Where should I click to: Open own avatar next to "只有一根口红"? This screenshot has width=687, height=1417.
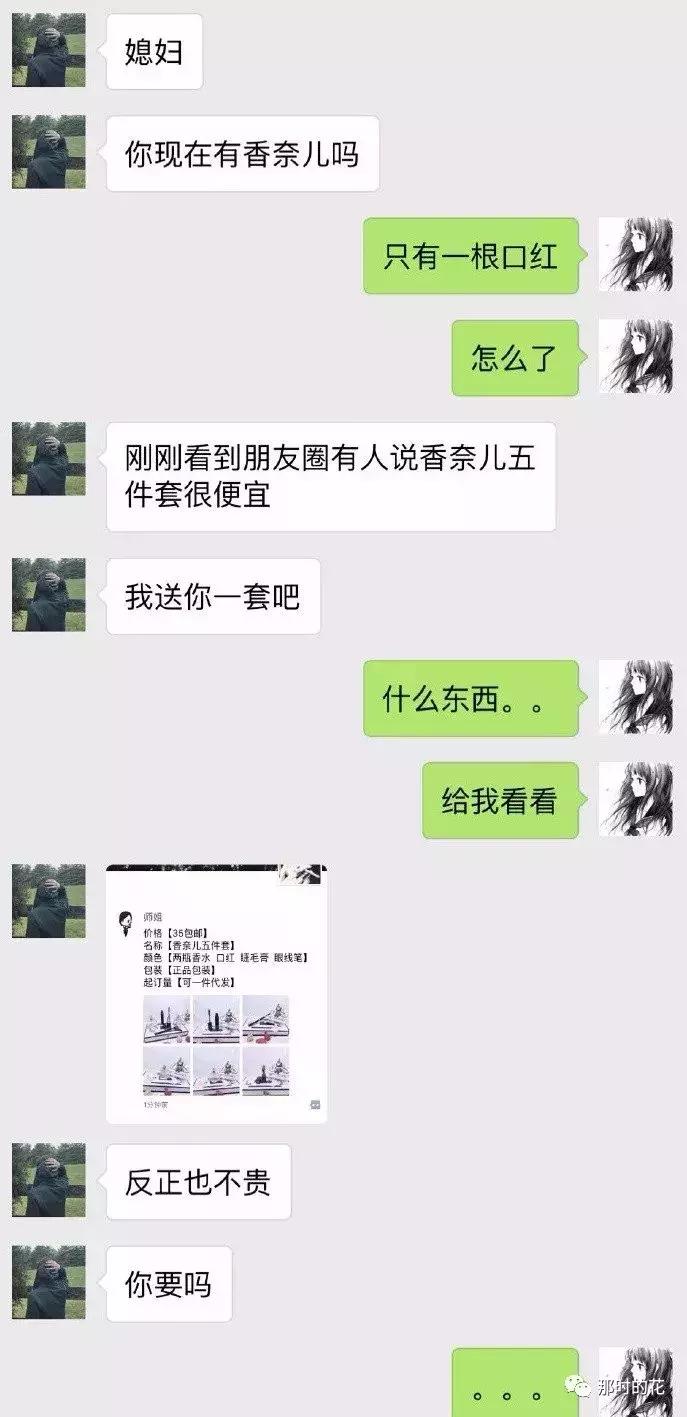click(x=635, y=255)
